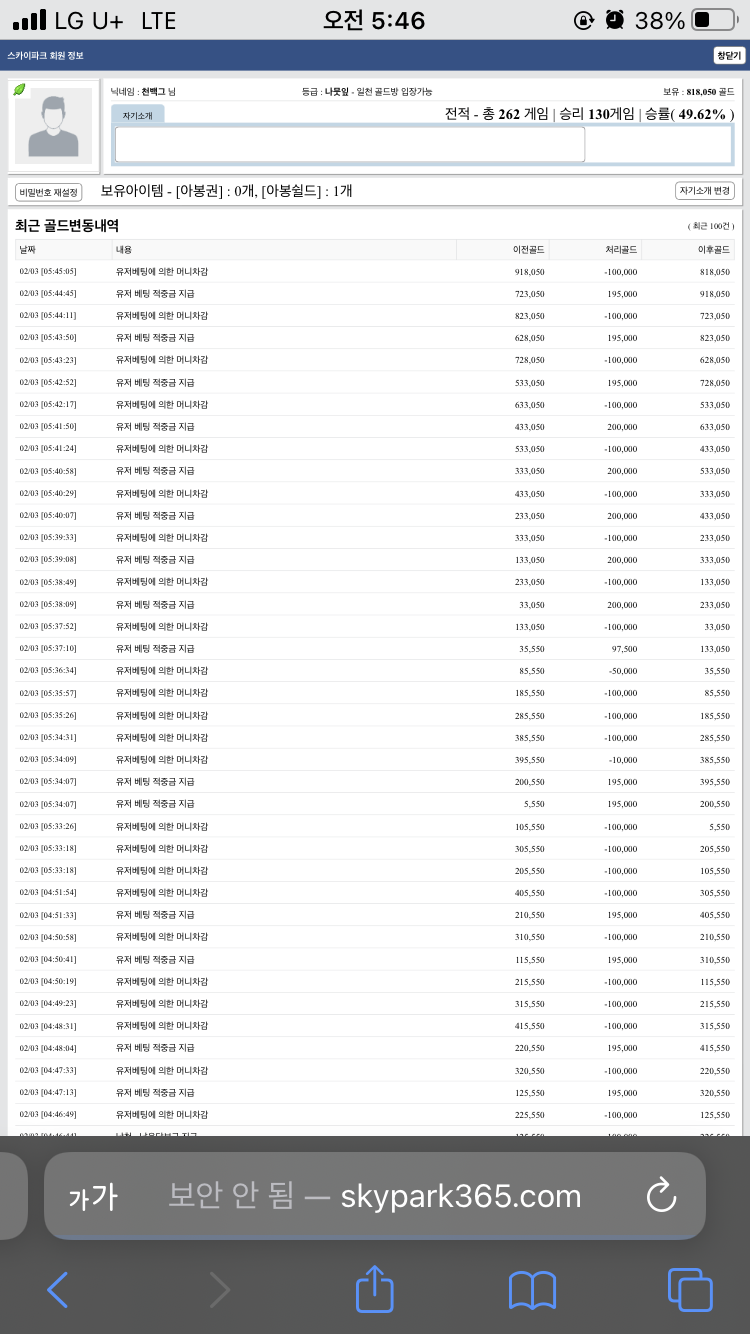The image size is (750, 1334).
Task: Reload the skypark365.com page
Action: coord(661,1195)
